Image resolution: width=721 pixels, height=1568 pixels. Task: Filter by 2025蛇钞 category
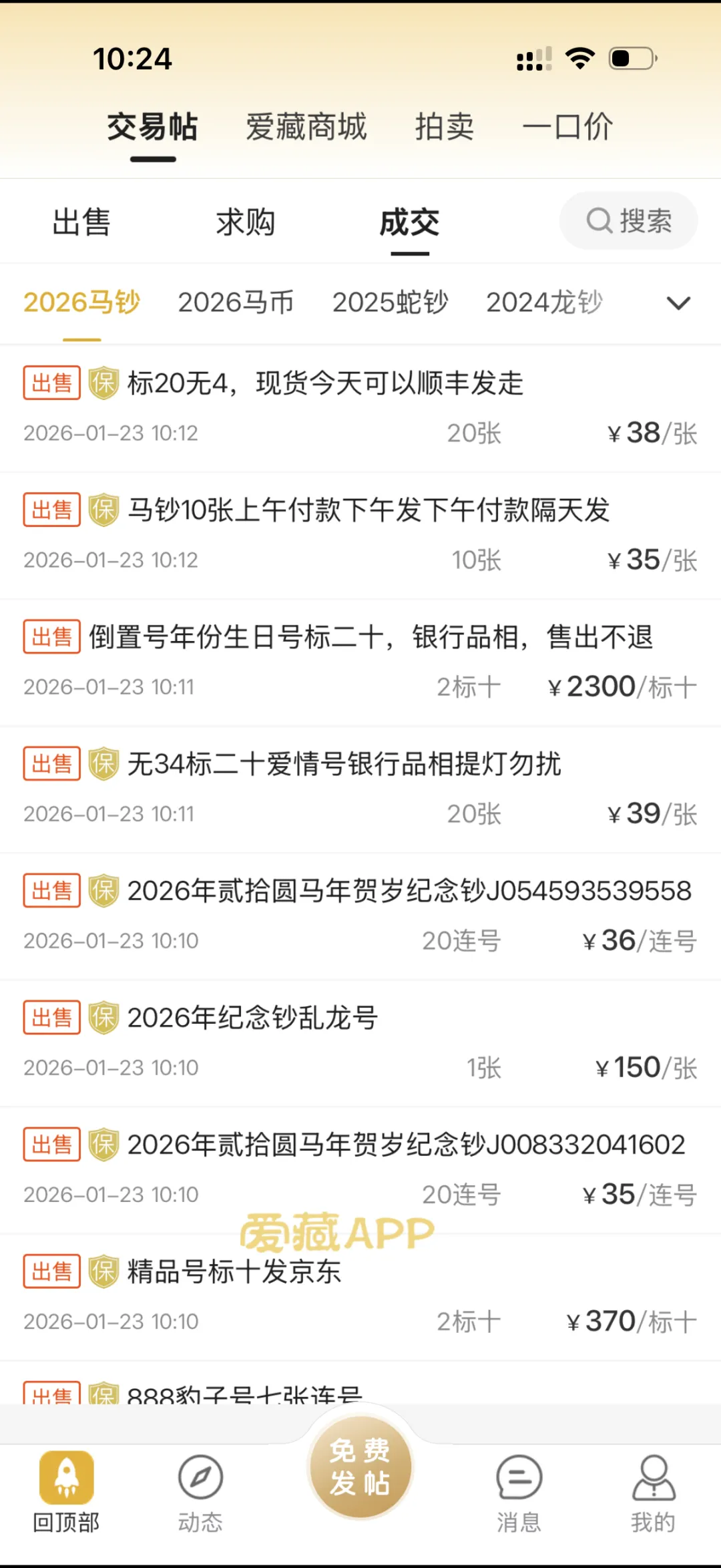391,303
